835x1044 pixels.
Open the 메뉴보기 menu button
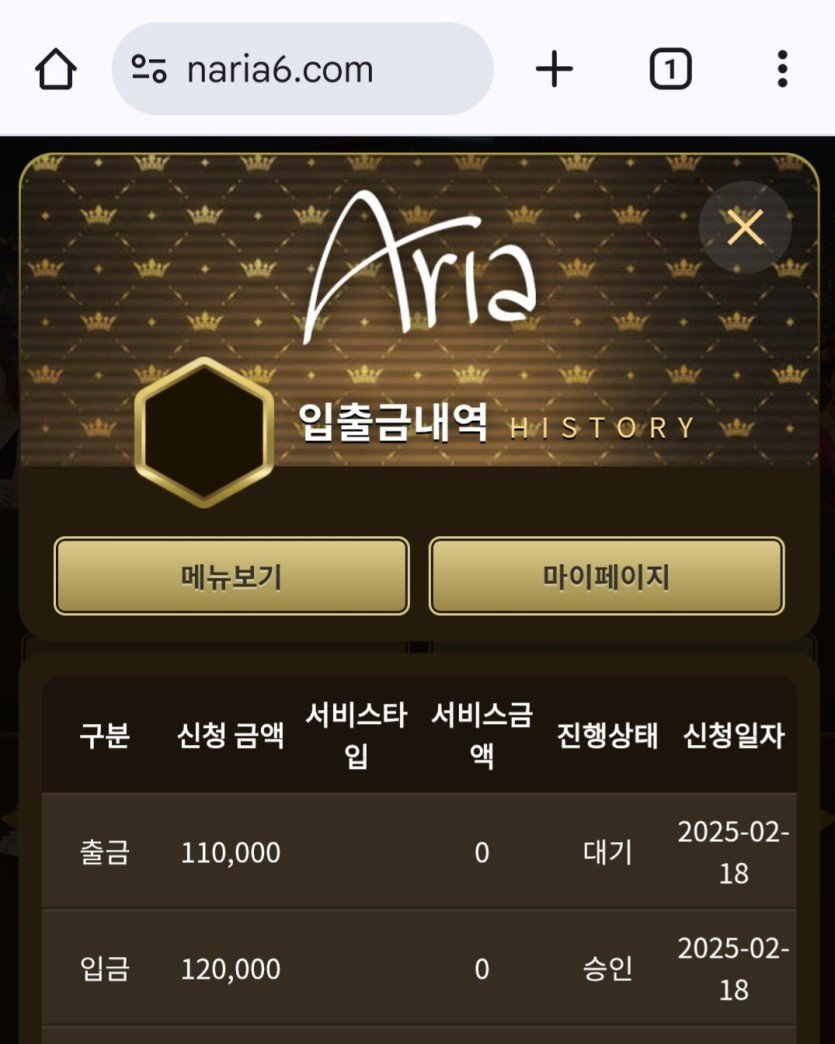pyautogui.click(x=231, y=576)
